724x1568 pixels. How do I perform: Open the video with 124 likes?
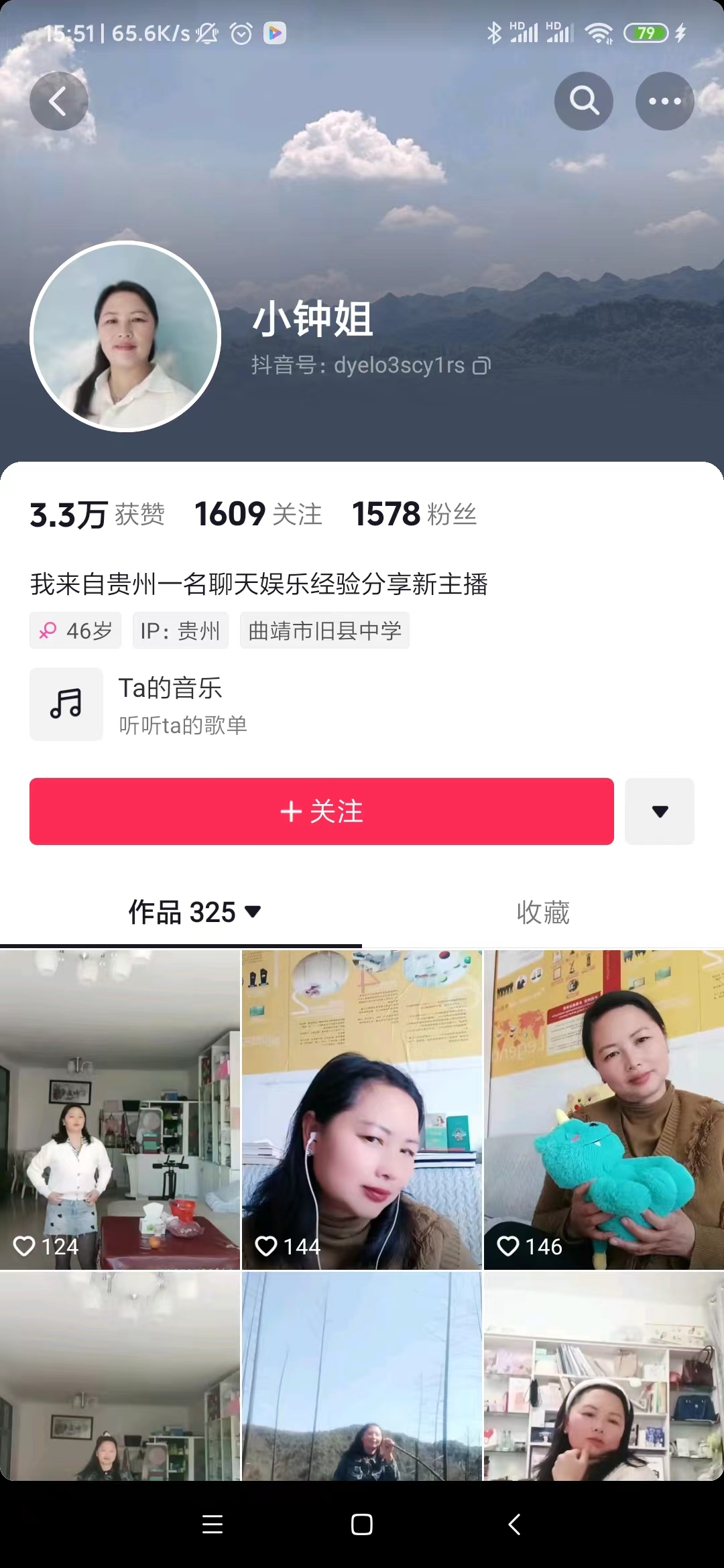119,1109
